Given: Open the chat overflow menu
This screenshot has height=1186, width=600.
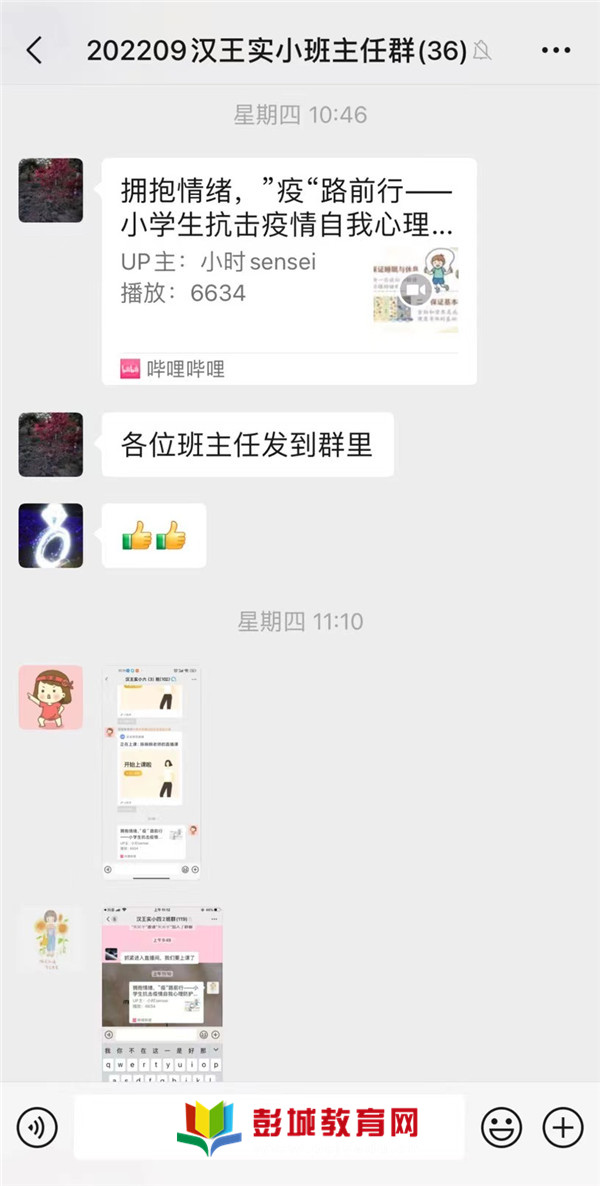Looking at the screenshot, I should pyautogui.click(x=555, y=51).
